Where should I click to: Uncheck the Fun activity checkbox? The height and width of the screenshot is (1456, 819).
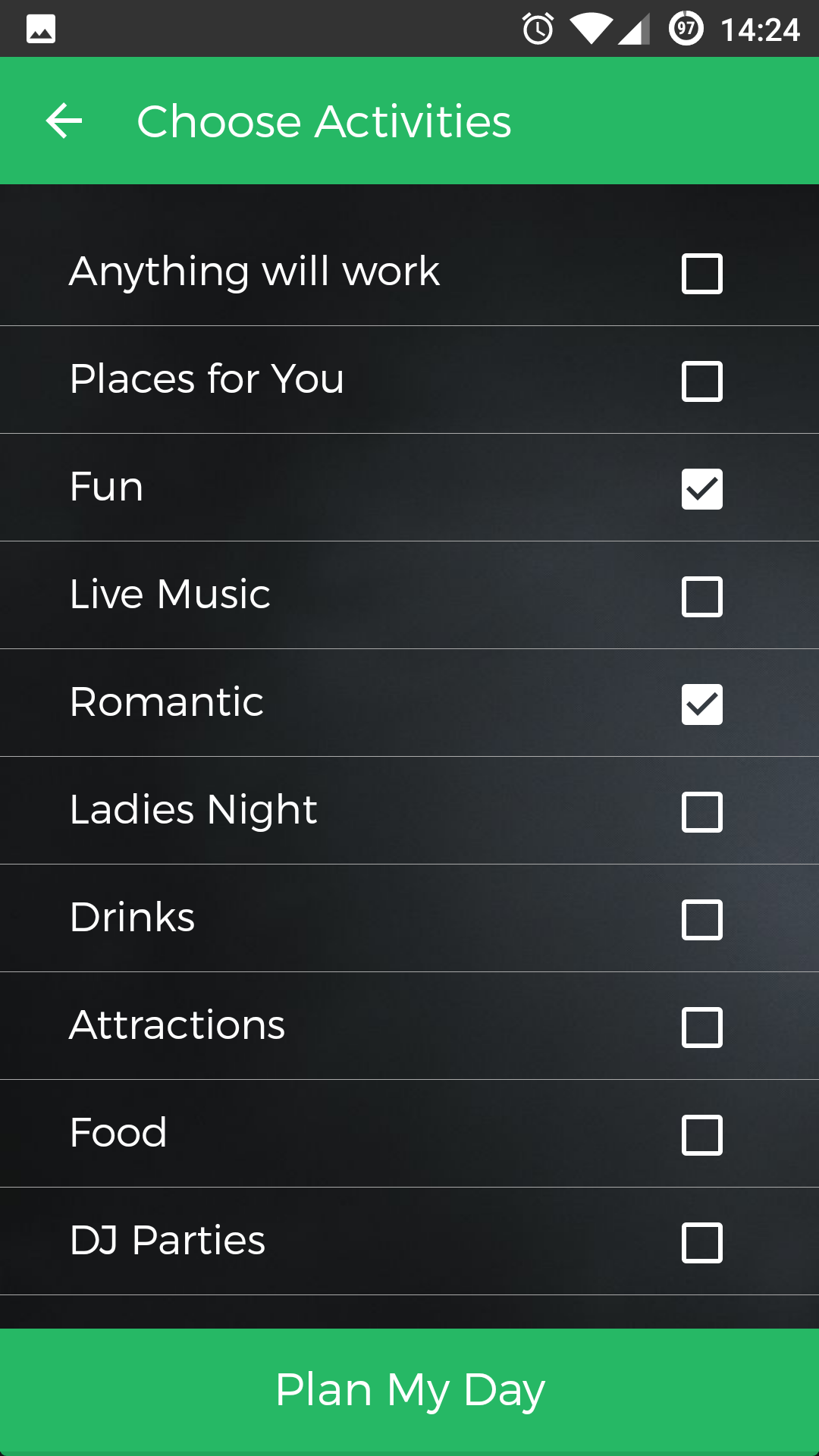(701, 489)
